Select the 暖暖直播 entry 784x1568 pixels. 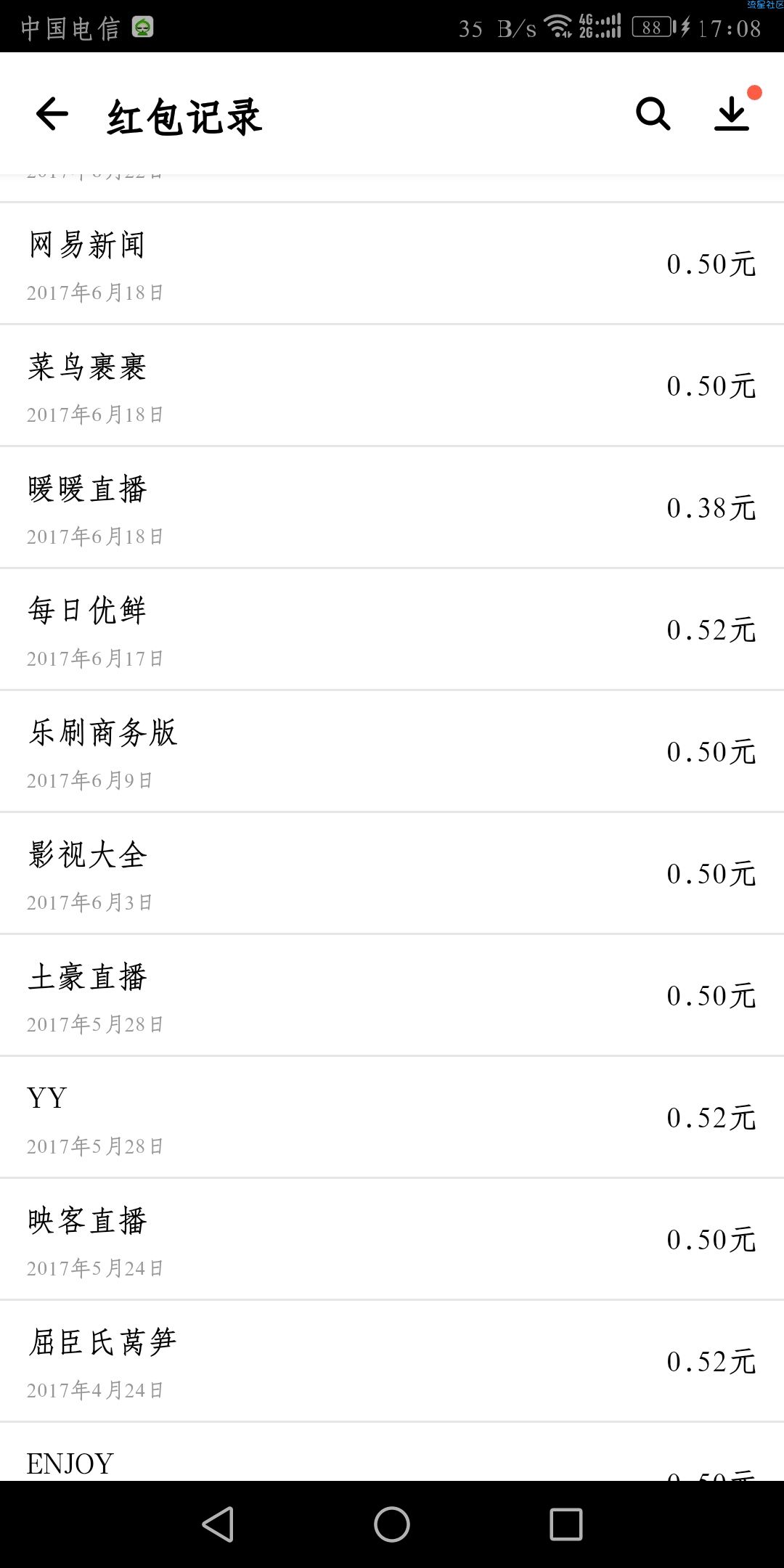[392, 508]
